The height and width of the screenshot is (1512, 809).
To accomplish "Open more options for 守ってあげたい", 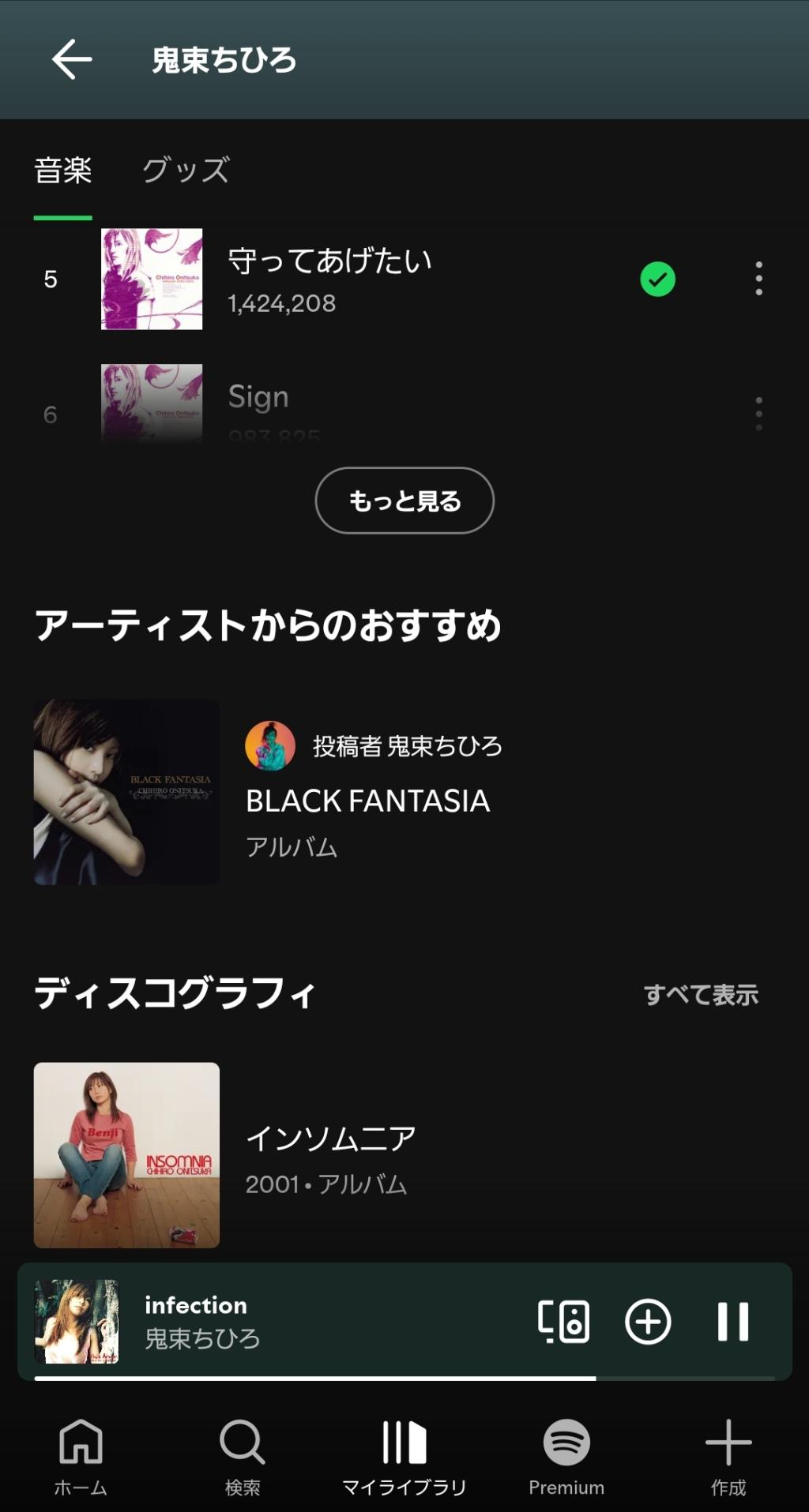I will pyautogui.click(x=758, y=279).
